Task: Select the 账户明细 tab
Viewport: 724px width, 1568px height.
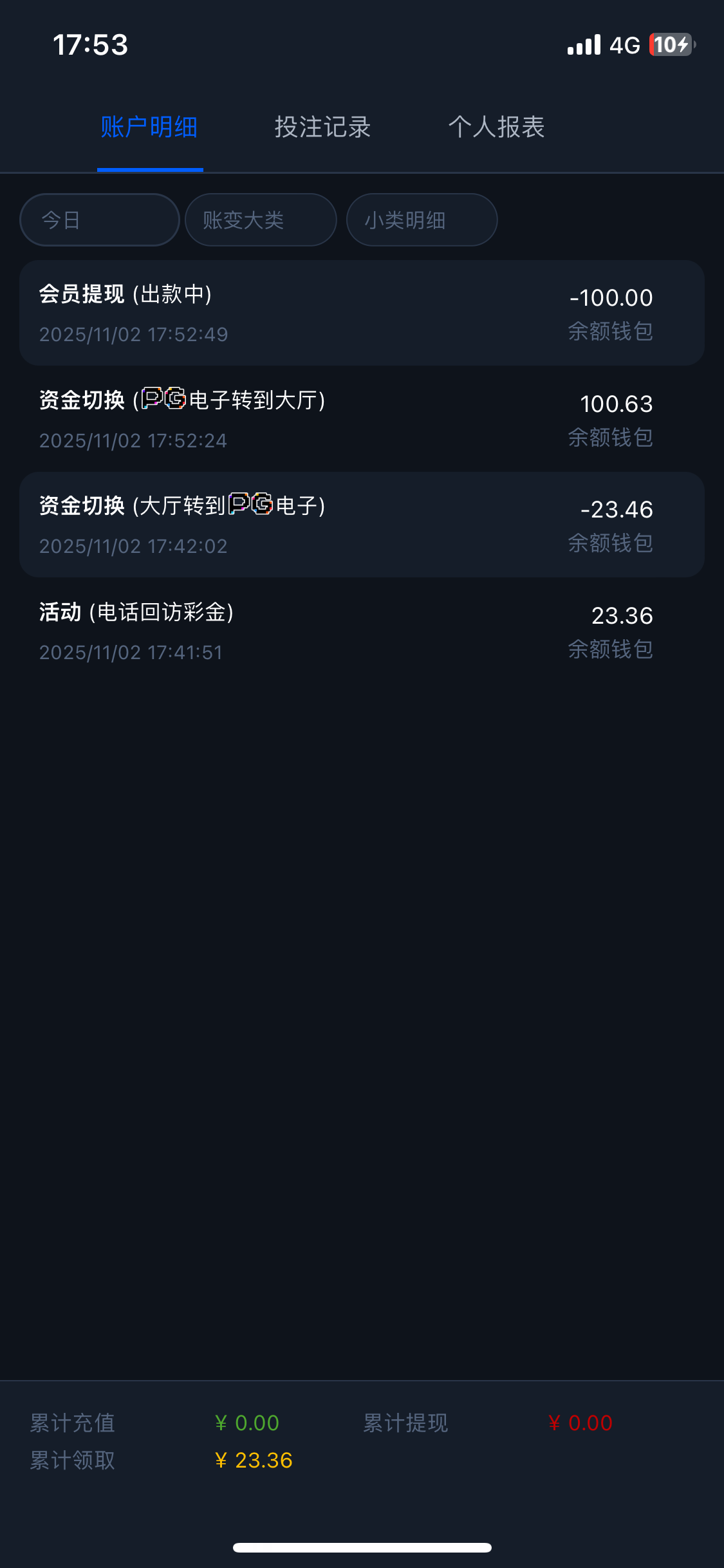Action: (x=149, y=127)
